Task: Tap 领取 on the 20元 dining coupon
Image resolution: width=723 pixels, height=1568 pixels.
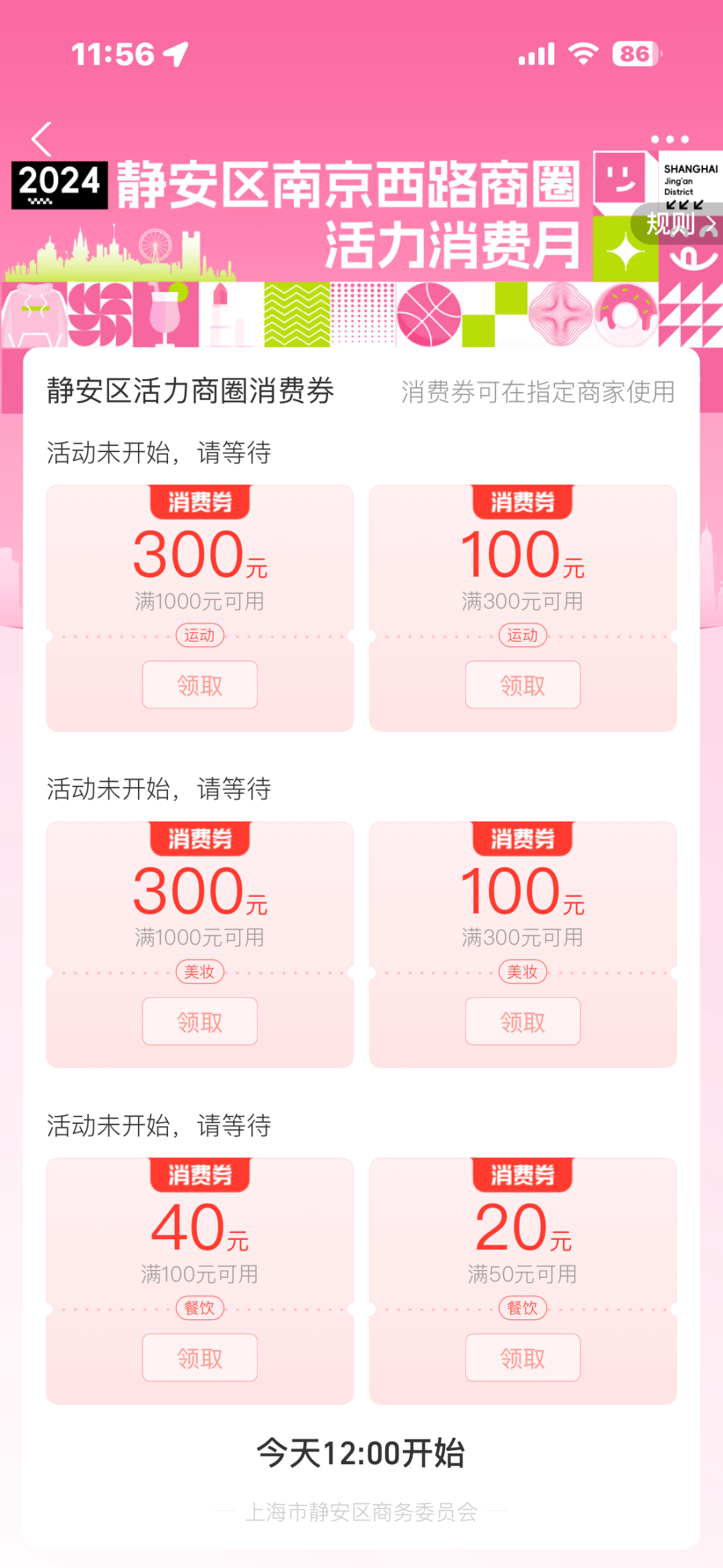Action: click(x=523, y=1358)
